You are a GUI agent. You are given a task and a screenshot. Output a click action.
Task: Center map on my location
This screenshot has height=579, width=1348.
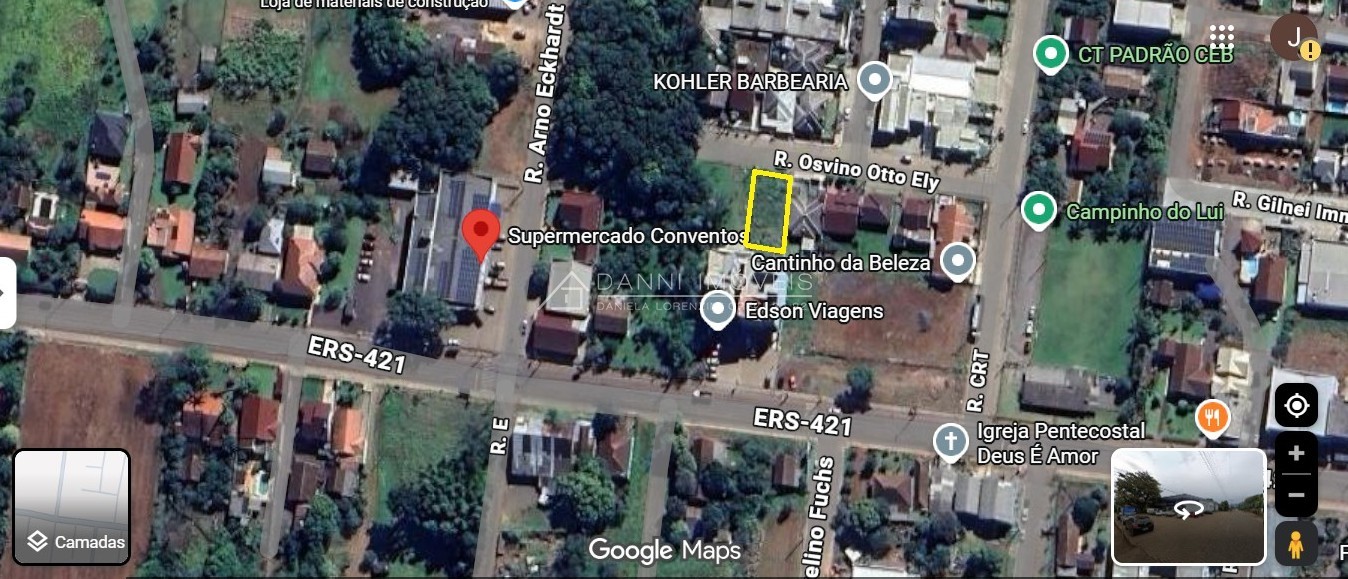pos(1296,406)
